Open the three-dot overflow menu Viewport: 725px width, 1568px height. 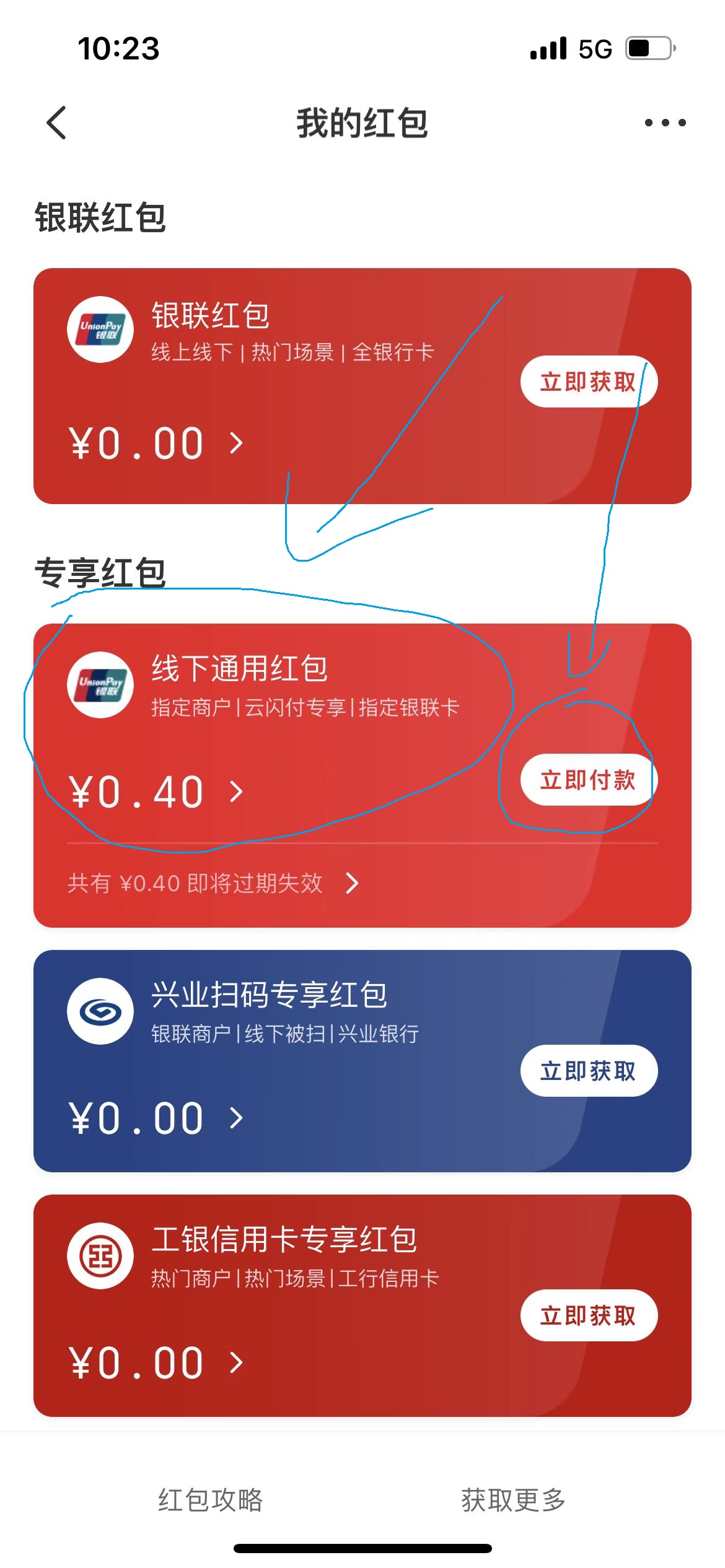(x=665, y=123)
